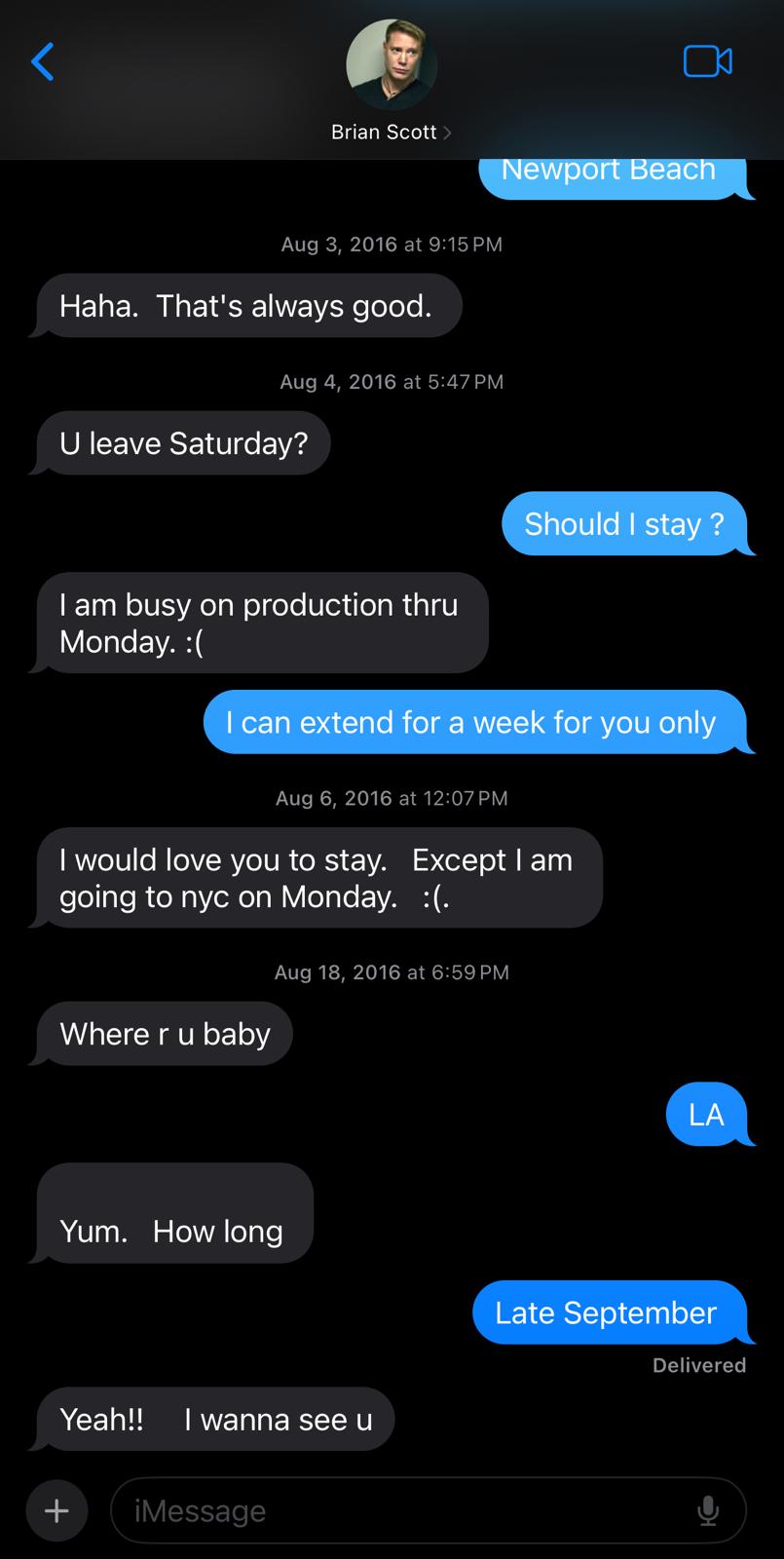This screenshot has width=784, height=1559.
Task: Record an audio message with the microphone
Action: click(708, 1510)
